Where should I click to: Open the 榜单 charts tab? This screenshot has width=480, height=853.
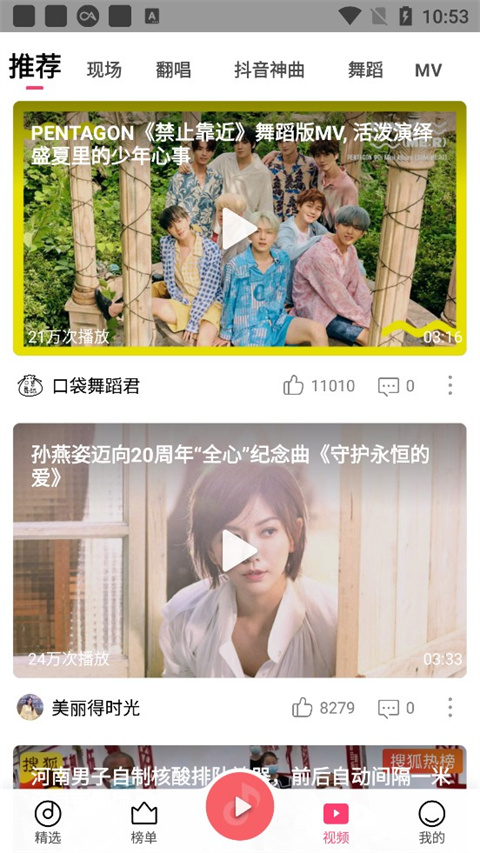144,823
